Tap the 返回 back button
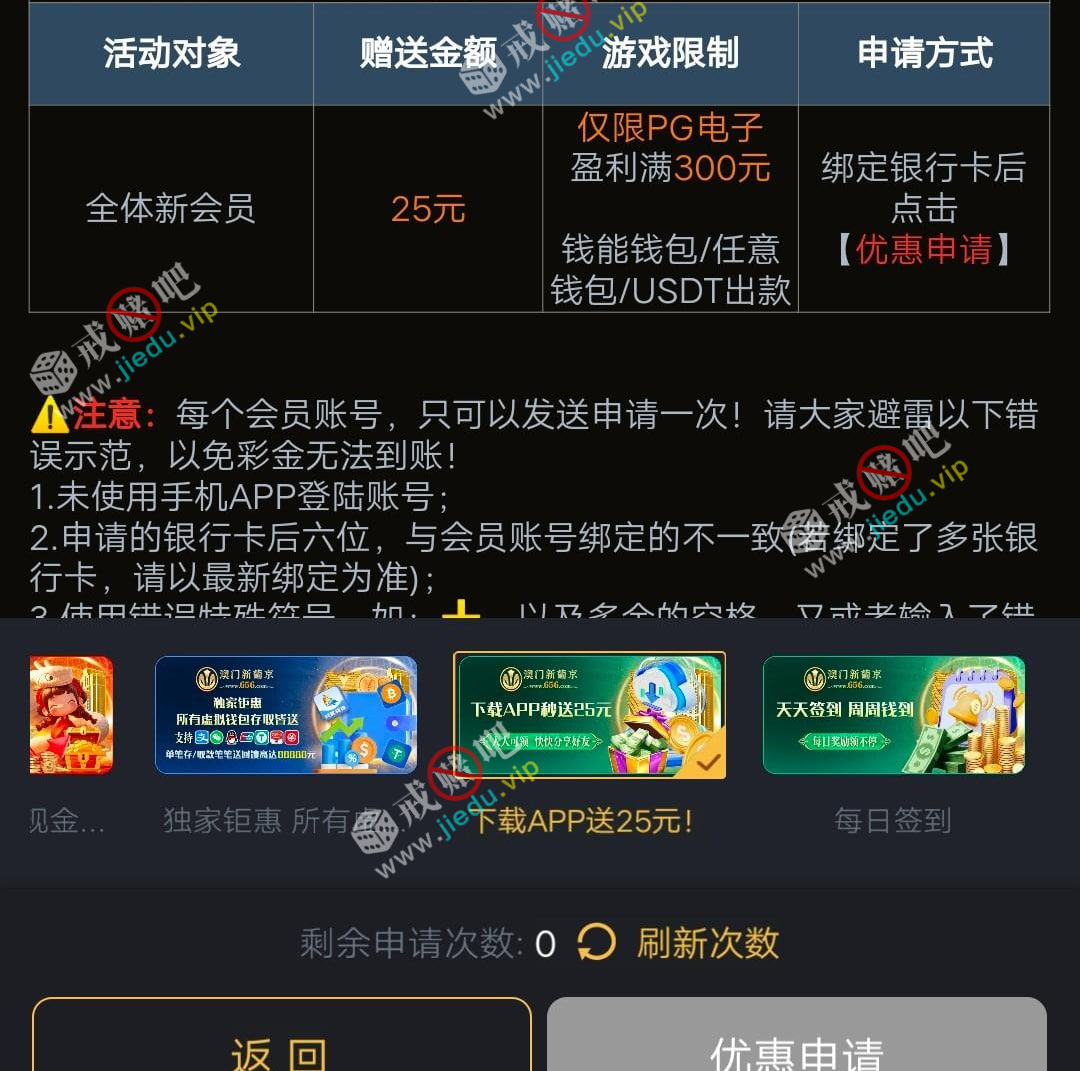This screenshot has width=1080, height=1071. tap(281, 1040)
